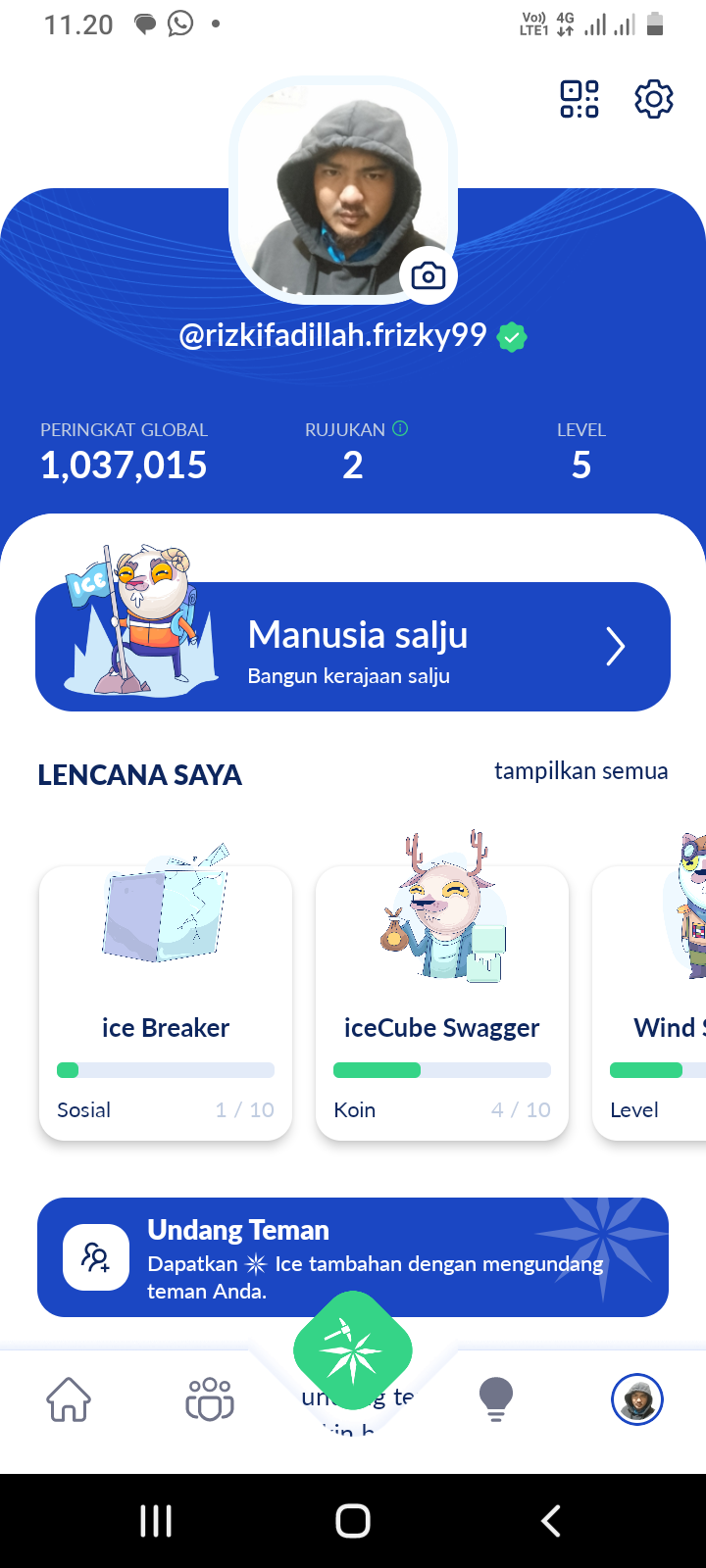Select the profile avatar tab
This screenshot has width=706, height=1568.
click(x=637, y=1399)
